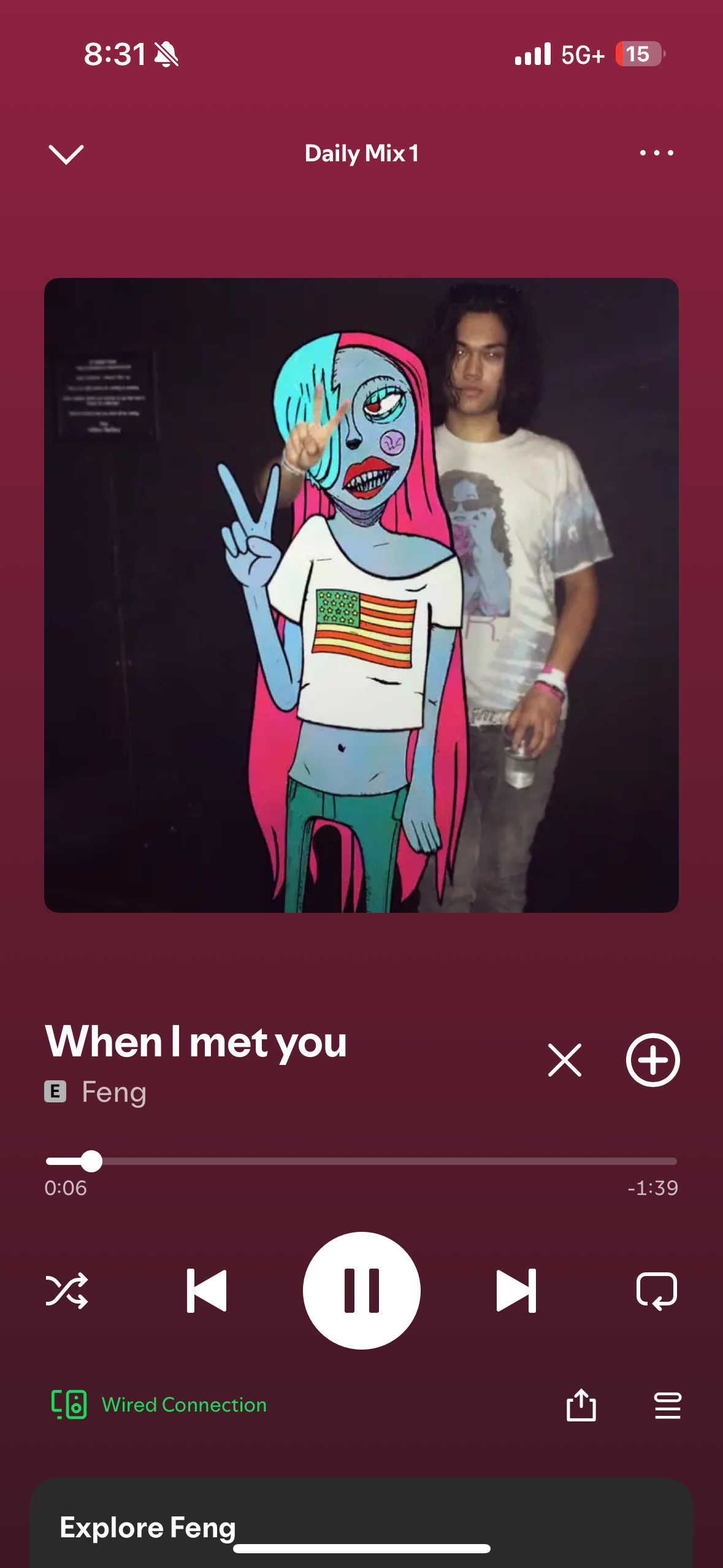Toggle shuffle mode
This screenshot has height=1568, width=723.
67,1291
